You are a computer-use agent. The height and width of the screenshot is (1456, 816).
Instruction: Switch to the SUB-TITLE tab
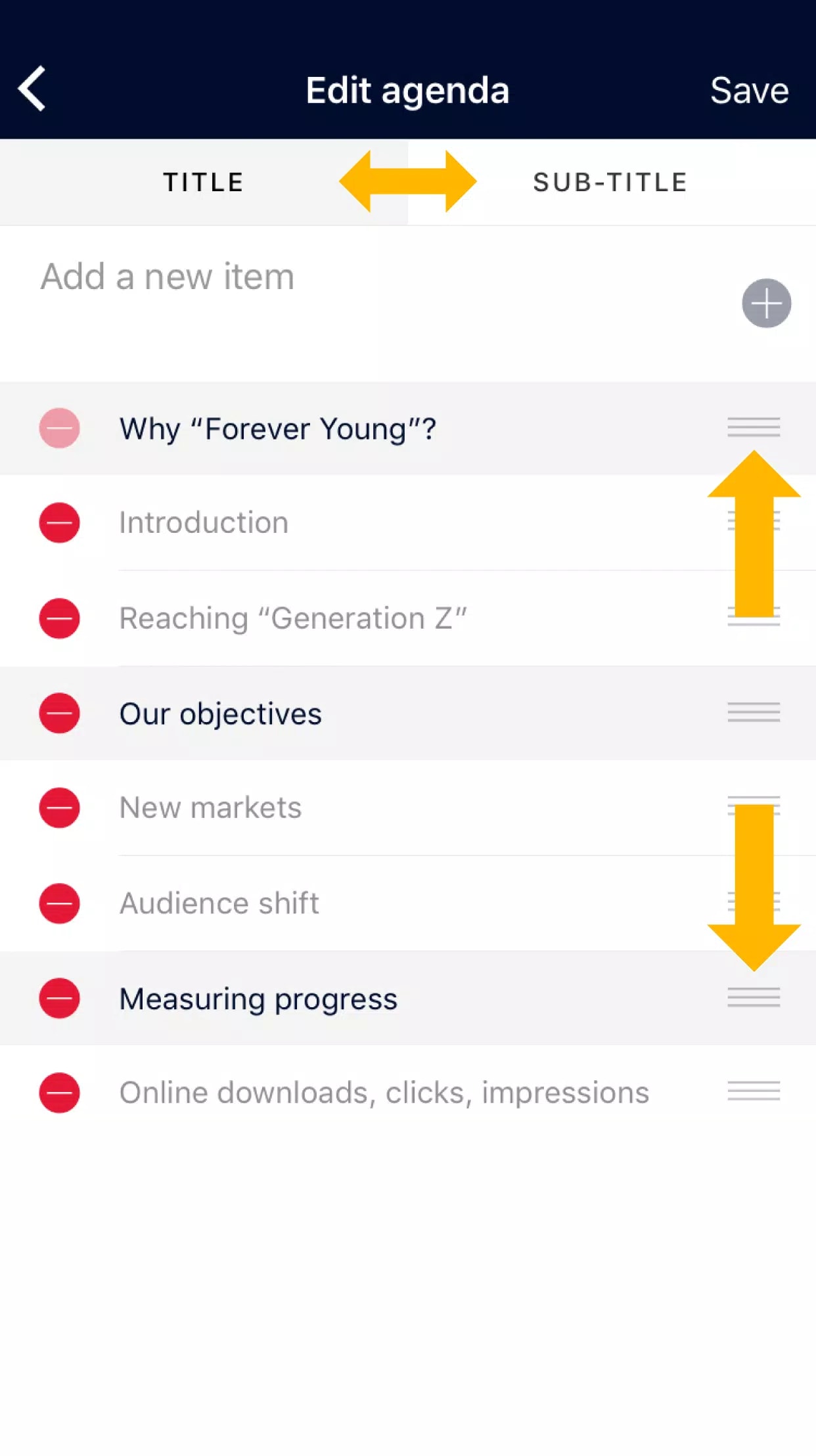[x=610, y=182]
